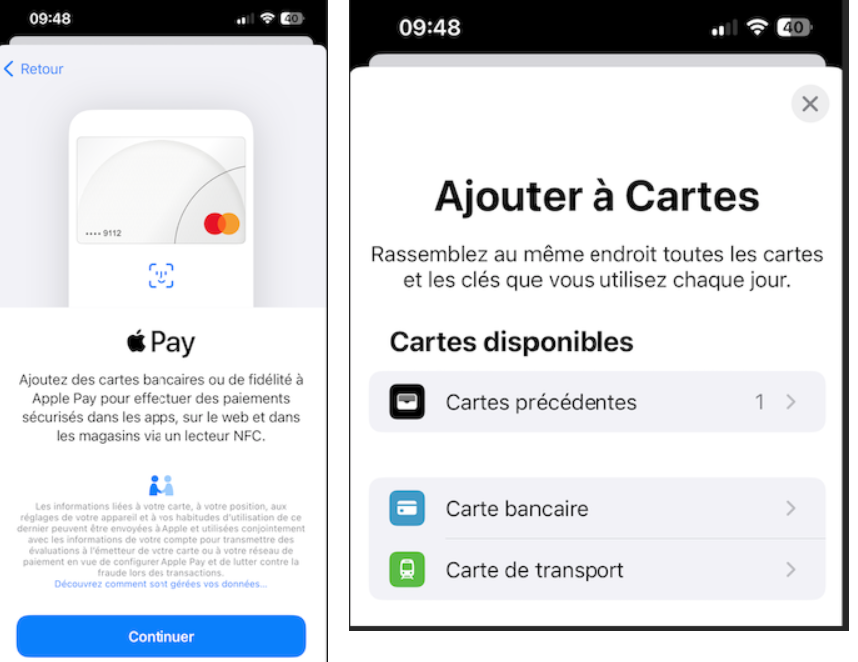Choose Carte de transport
The image size is (858, 662).
point(597,570)
